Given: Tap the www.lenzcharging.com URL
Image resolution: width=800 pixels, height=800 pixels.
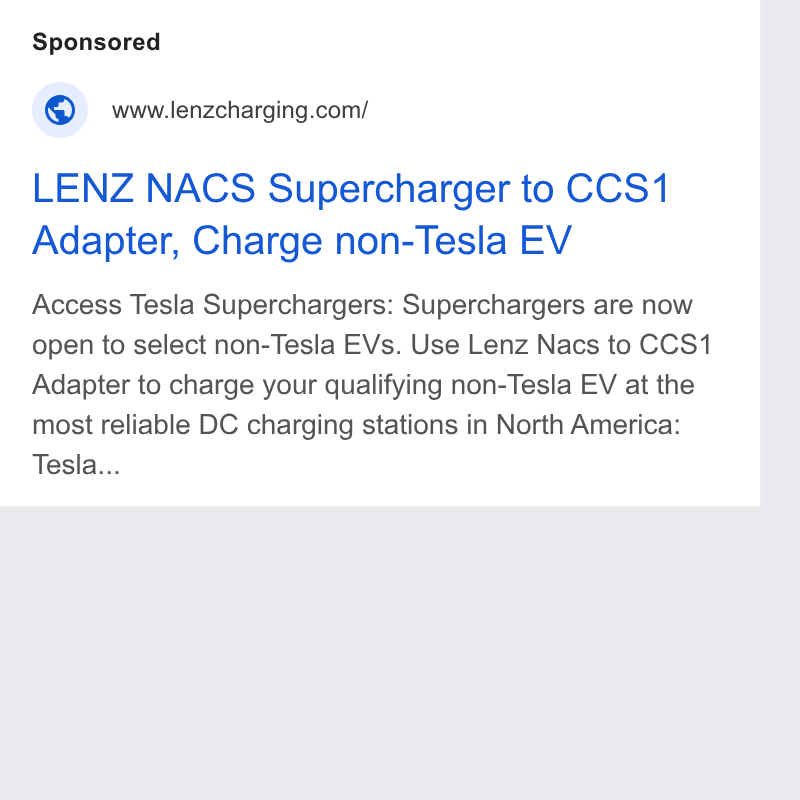Looking at the screenshot, I should click(x=240, y=110).
